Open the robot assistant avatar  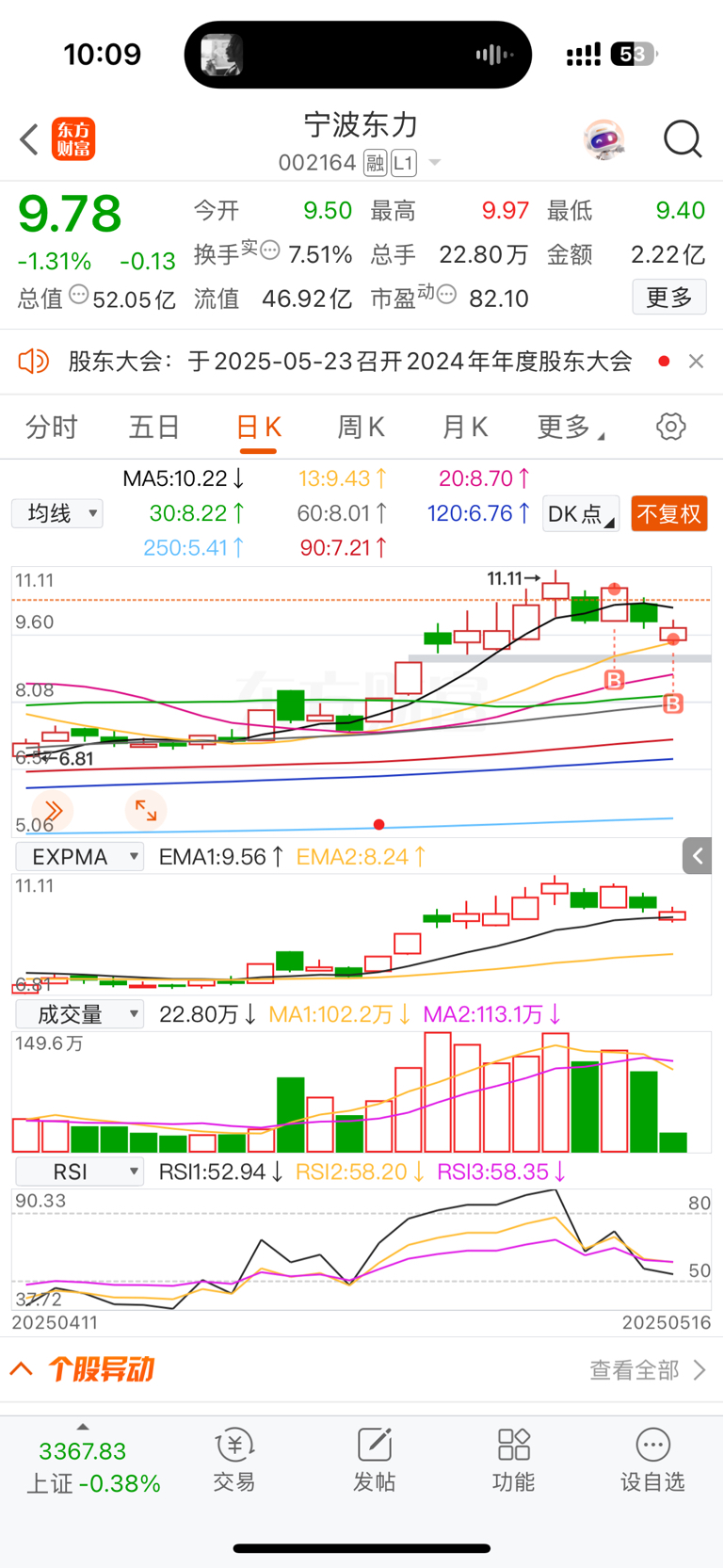coord(603,139)
